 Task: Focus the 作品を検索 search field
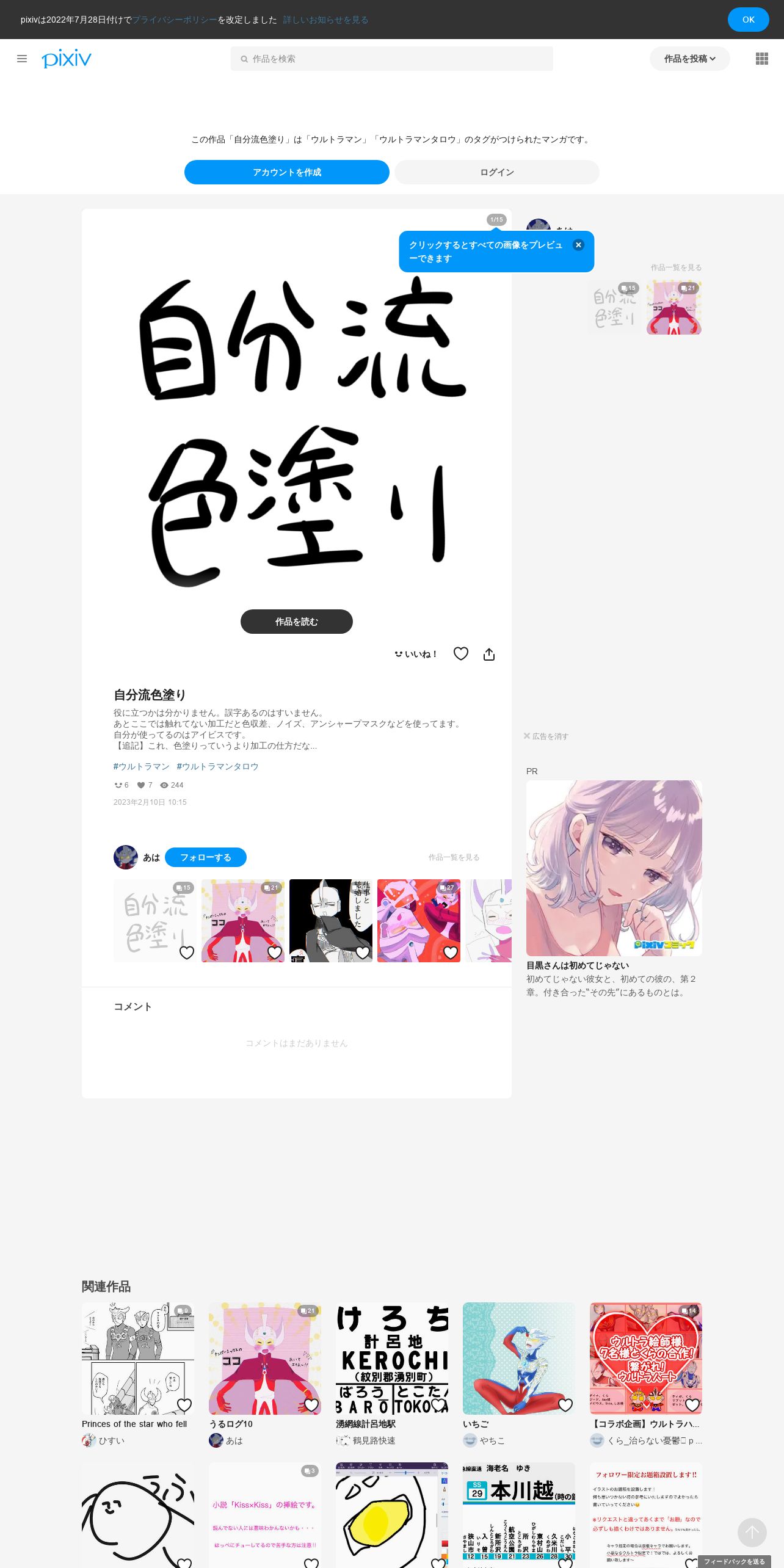coord(391,59)
